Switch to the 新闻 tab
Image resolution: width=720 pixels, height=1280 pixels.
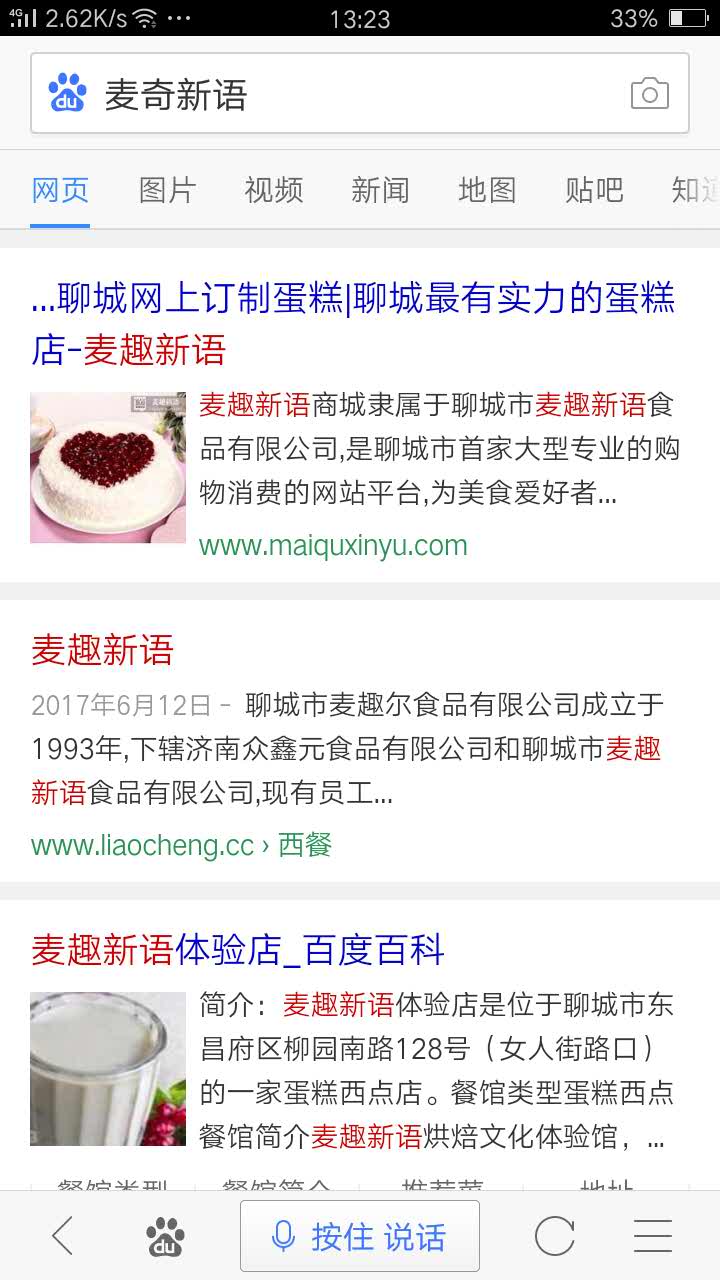pos(380,190)
